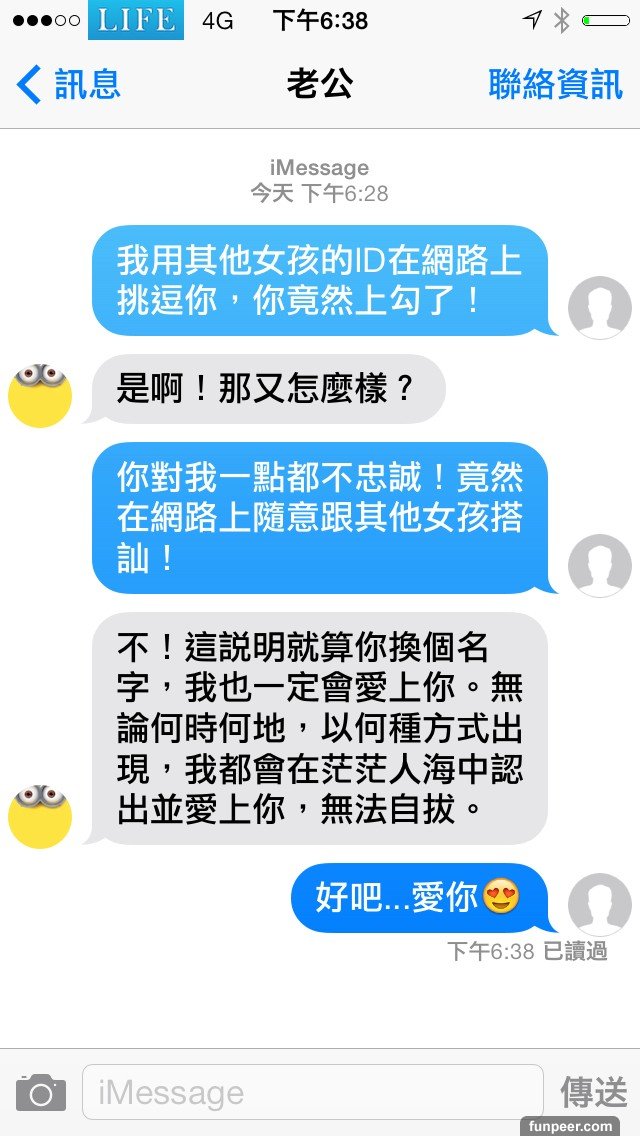Tap 傳送 to send the message
This screenshot has width=640, height=1136.
tap(593, 1093)
